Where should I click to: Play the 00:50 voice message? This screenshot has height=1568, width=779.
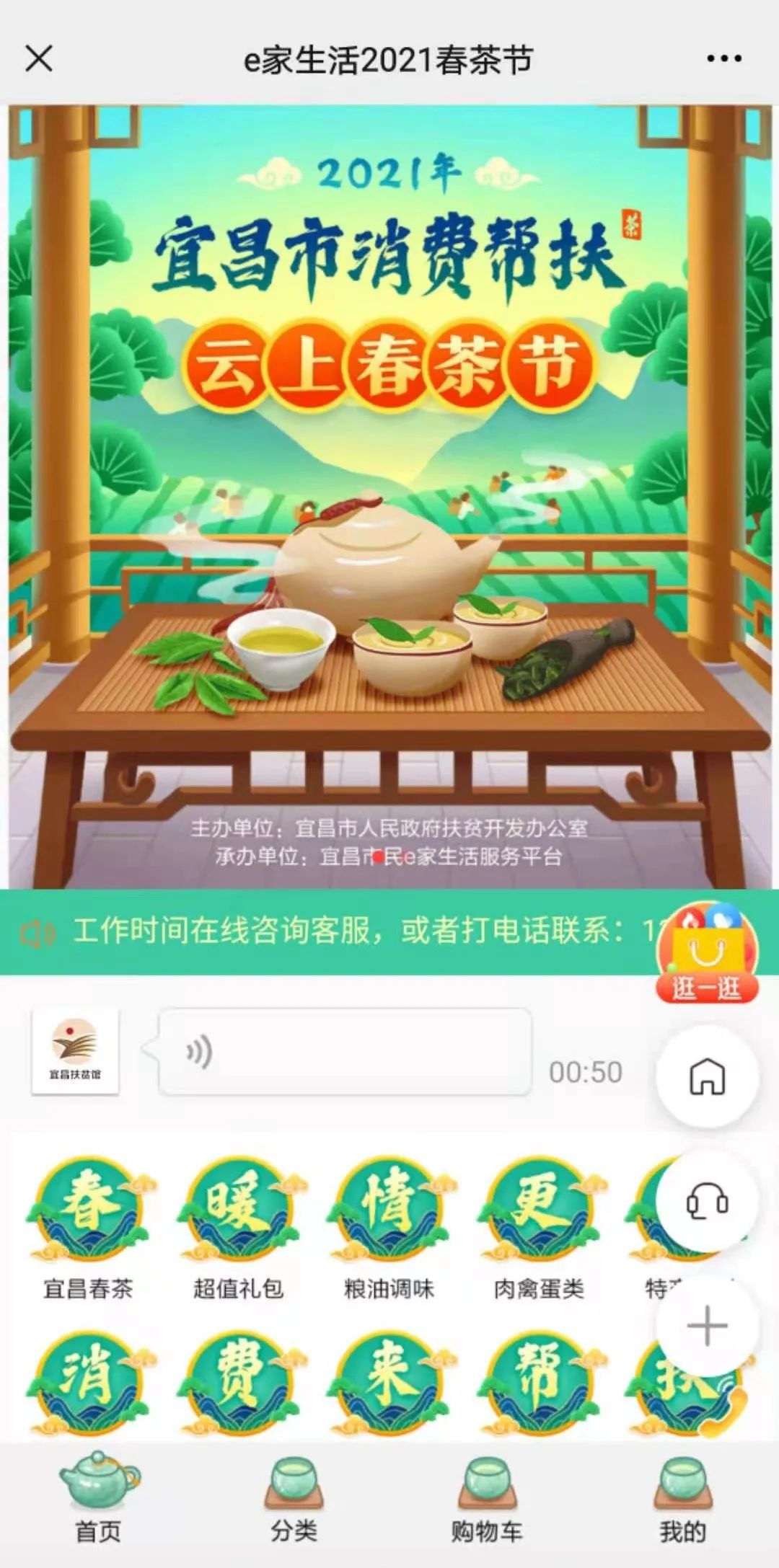coord(345,1053)
